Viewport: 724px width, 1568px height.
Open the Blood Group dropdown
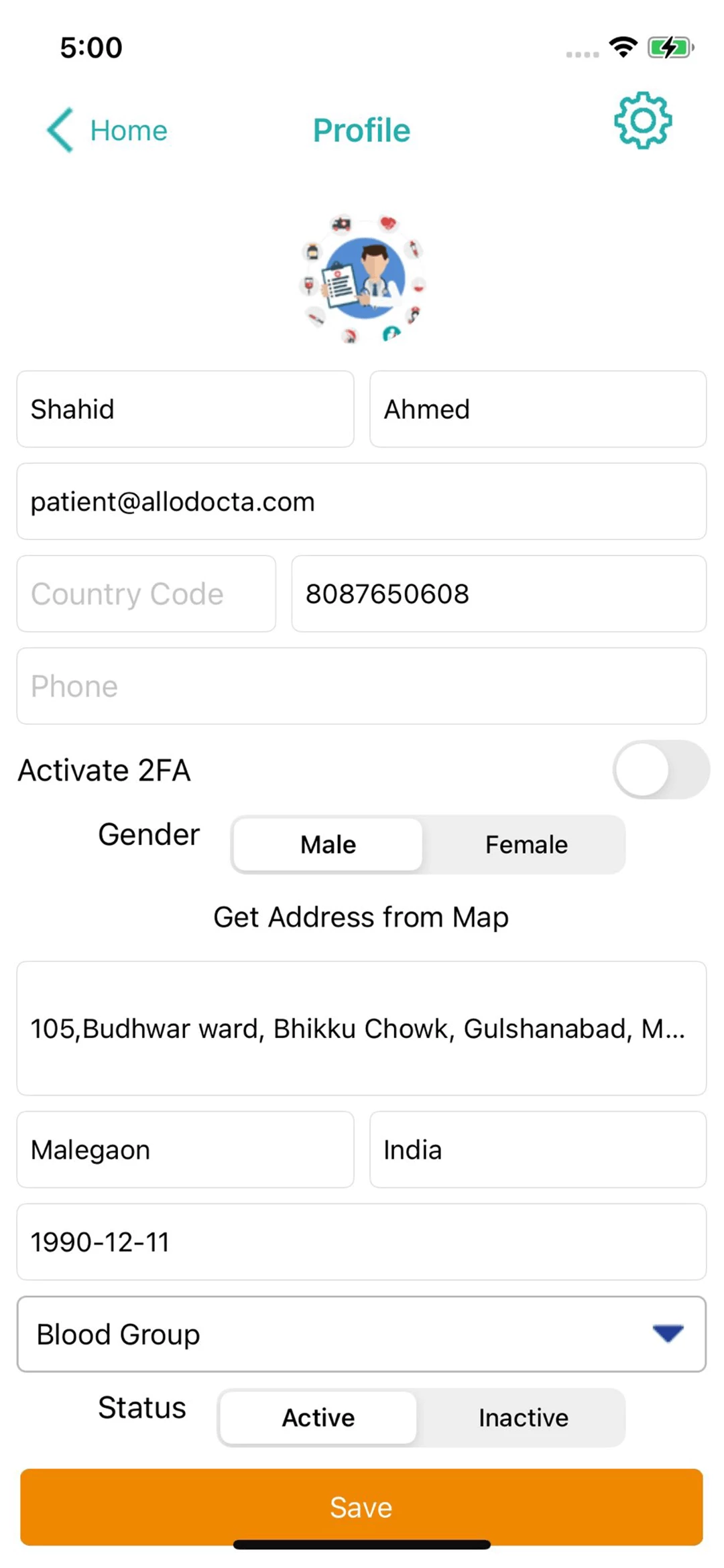362,1333
